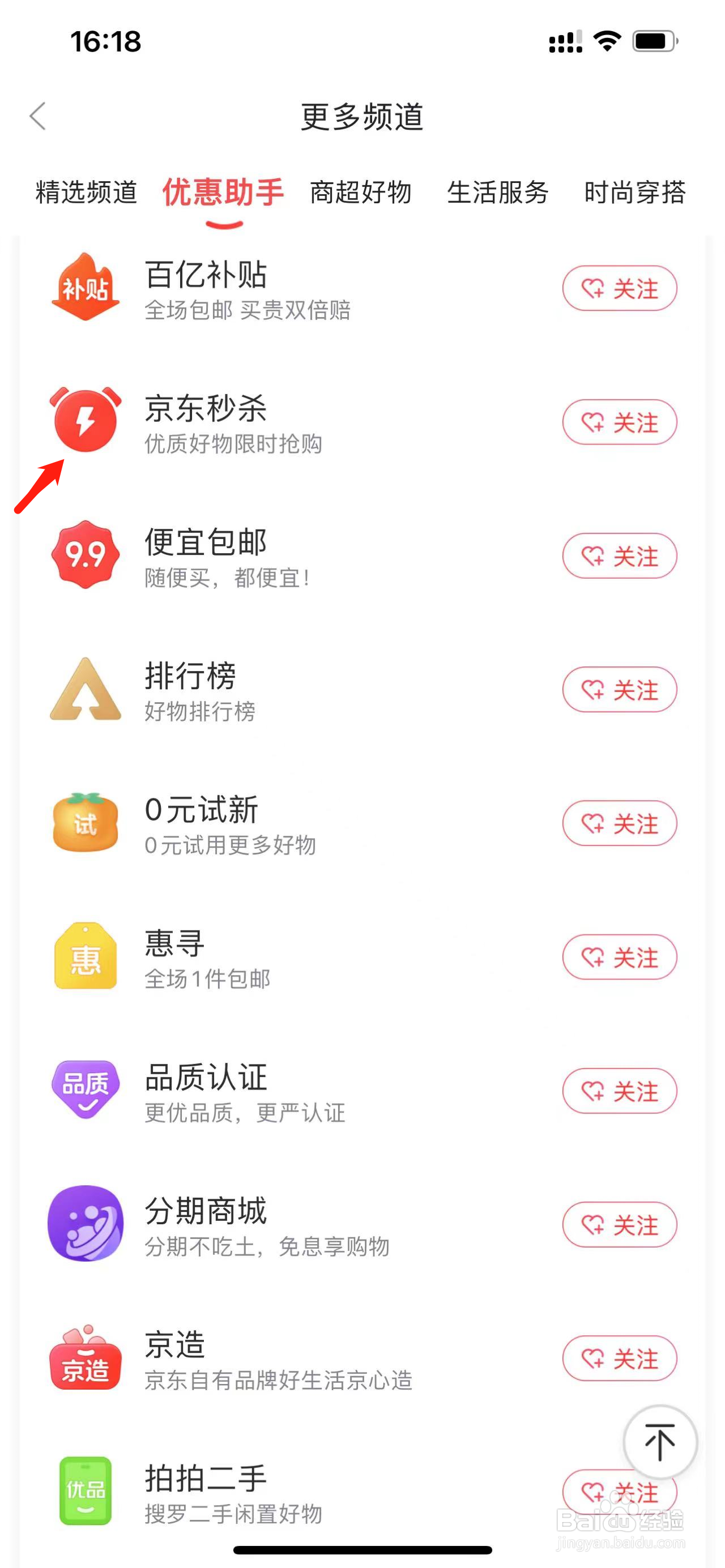Follow the 分期商城 channel

[x=619, y=1225]
